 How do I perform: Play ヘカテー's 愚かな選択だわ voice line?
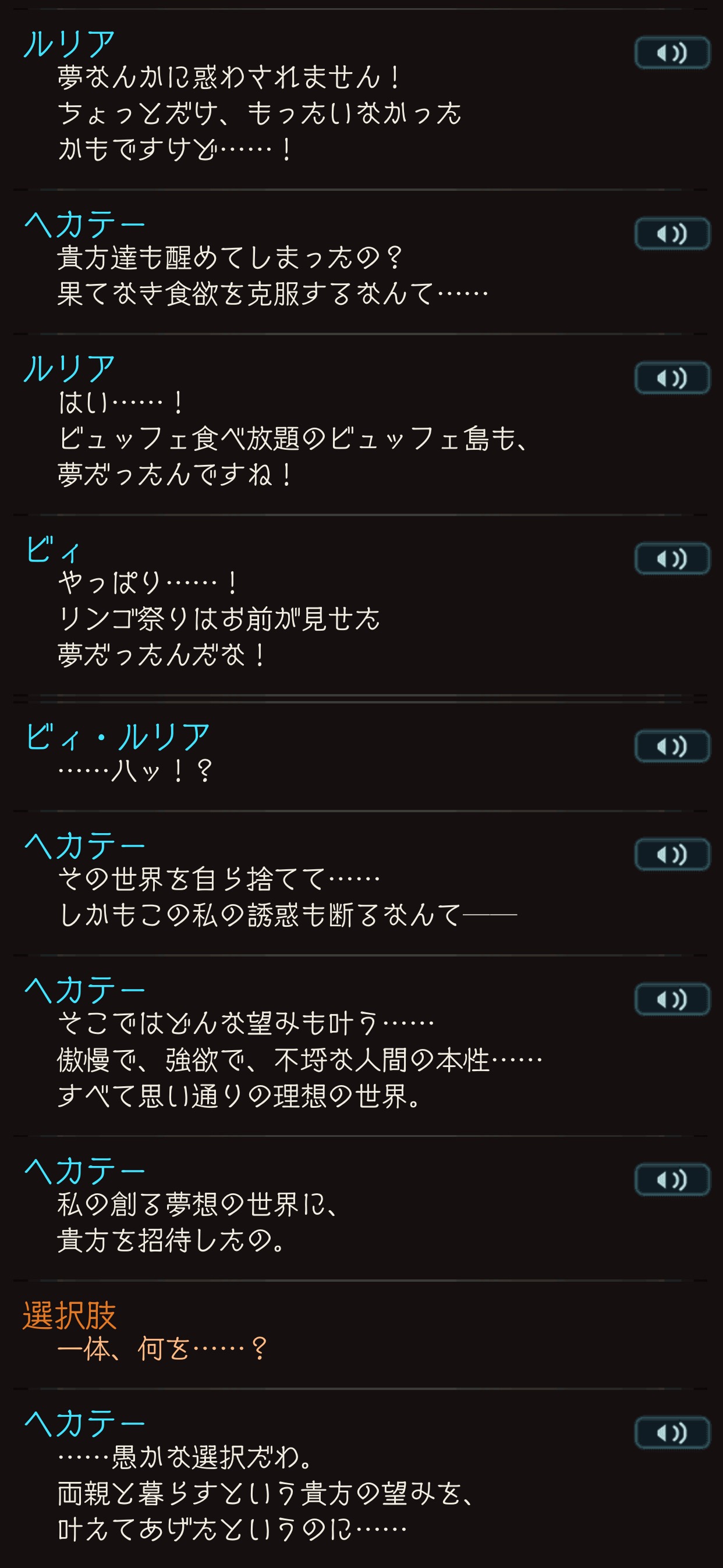[x=672, y=1433]
